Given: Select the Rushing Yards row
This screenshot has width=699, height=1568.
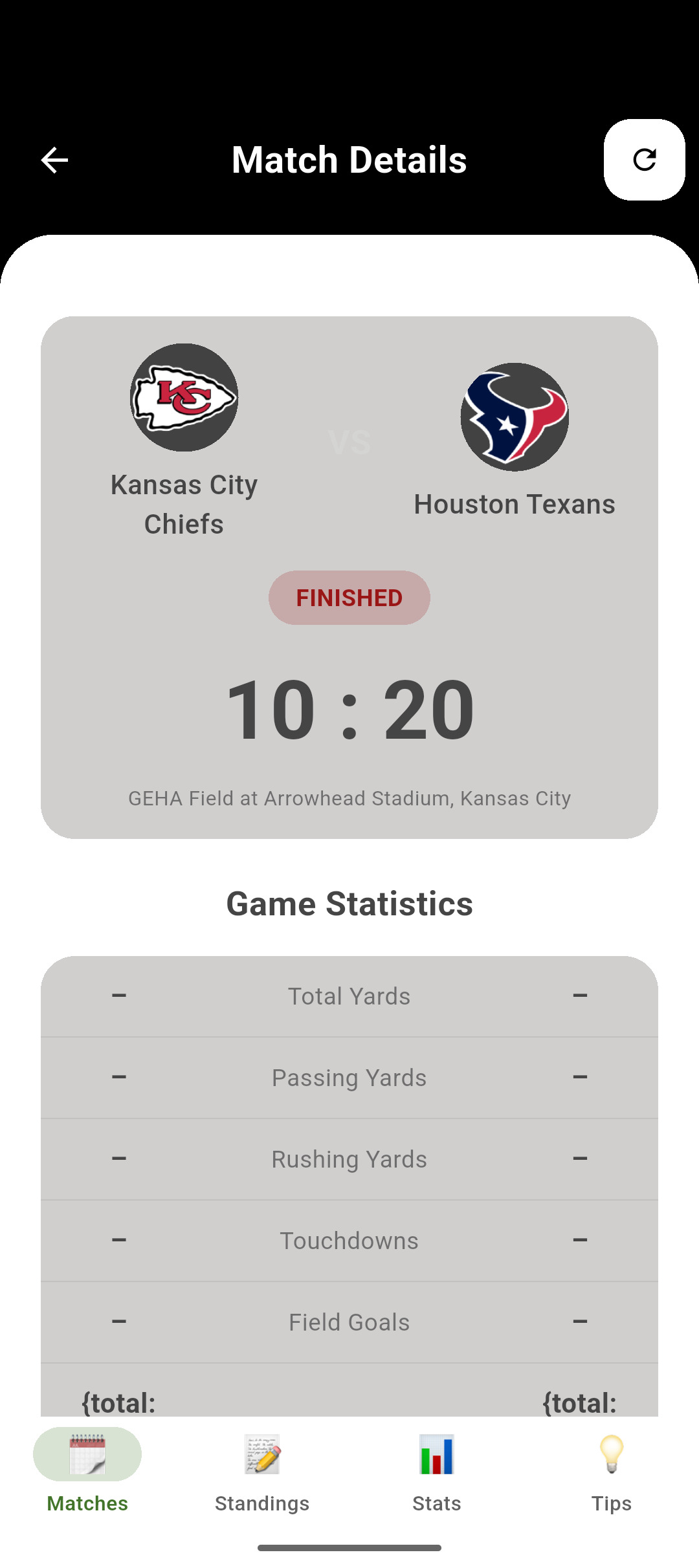Looking at the screenshot, I should (x=349, y=1159).
